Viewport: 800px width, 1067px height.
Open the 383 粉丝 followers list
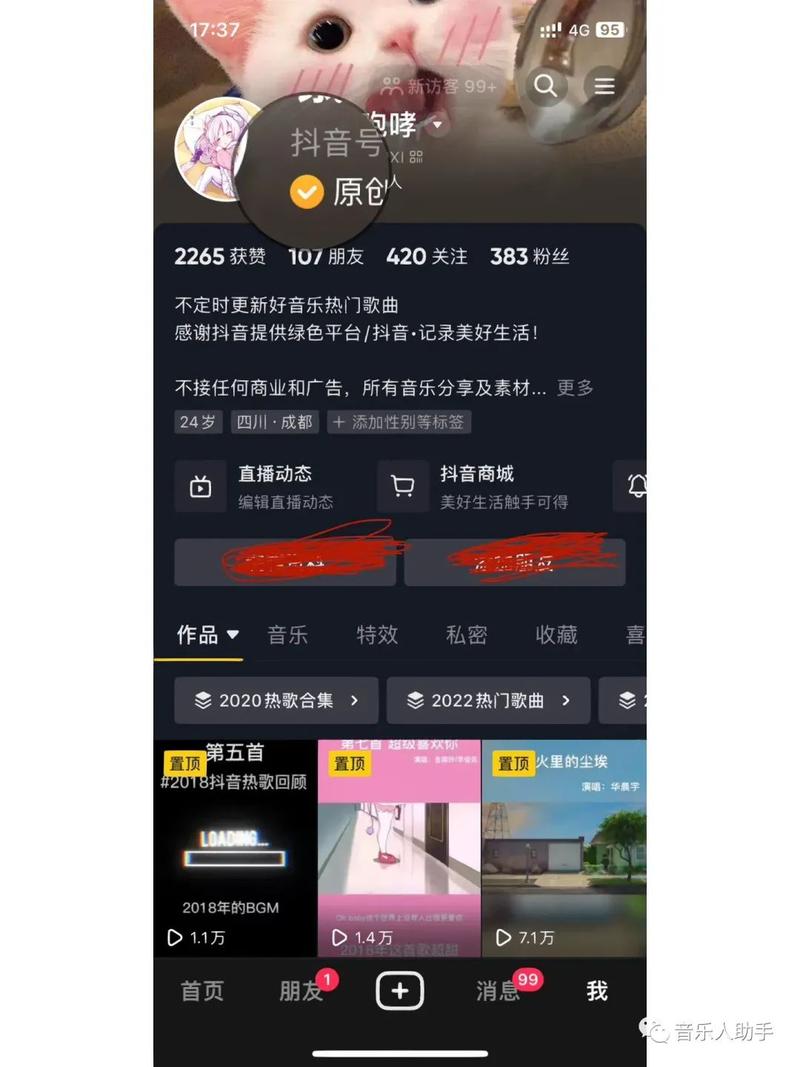point(529,257)
